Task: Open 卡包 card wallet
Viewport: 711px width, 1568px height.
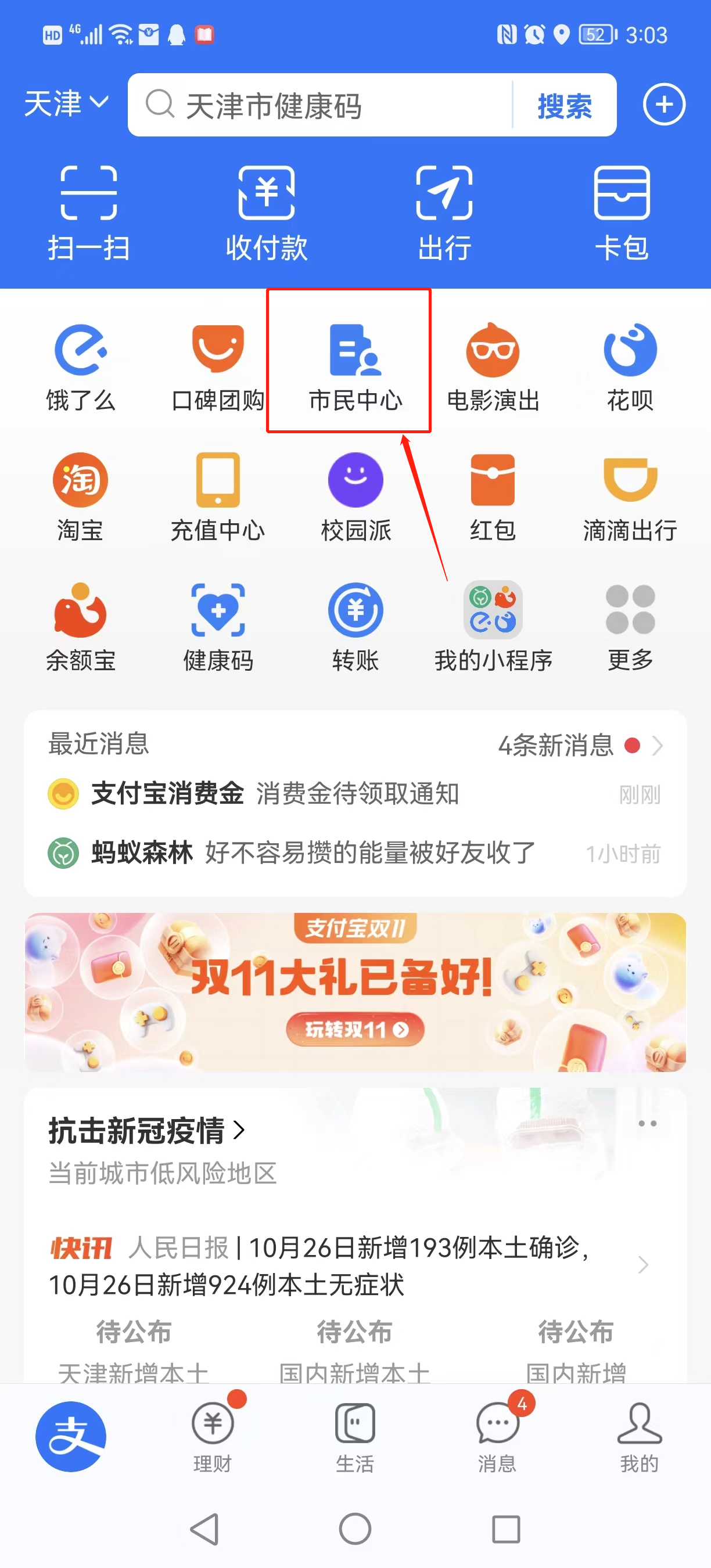Action: (x=622, y=213)
